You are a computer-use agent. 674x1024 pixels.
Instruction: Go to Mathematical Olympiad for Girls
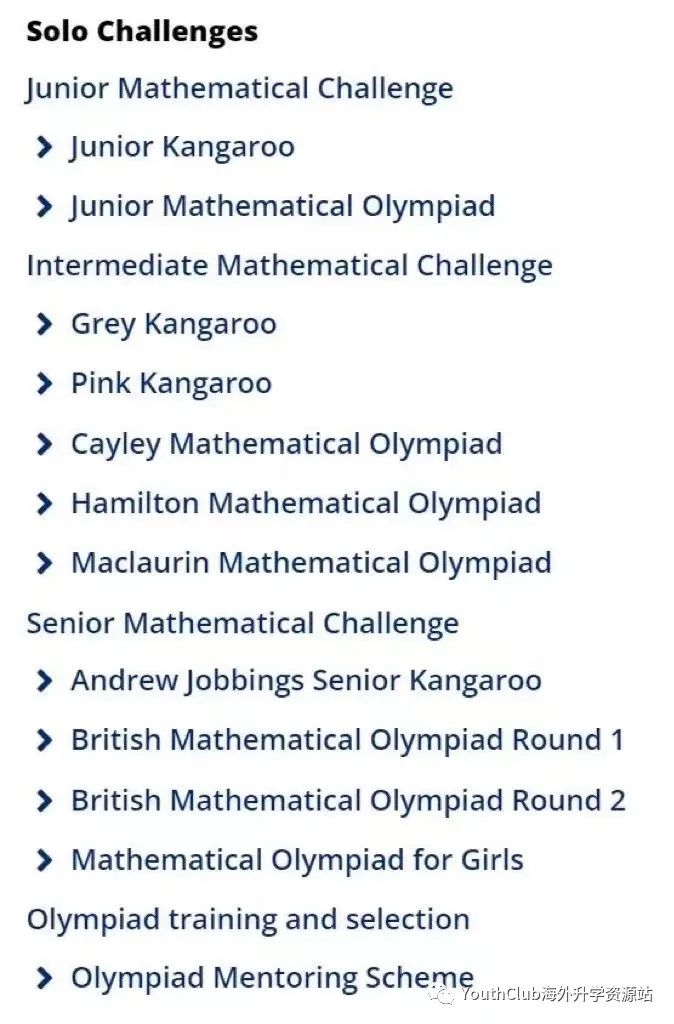297,860
